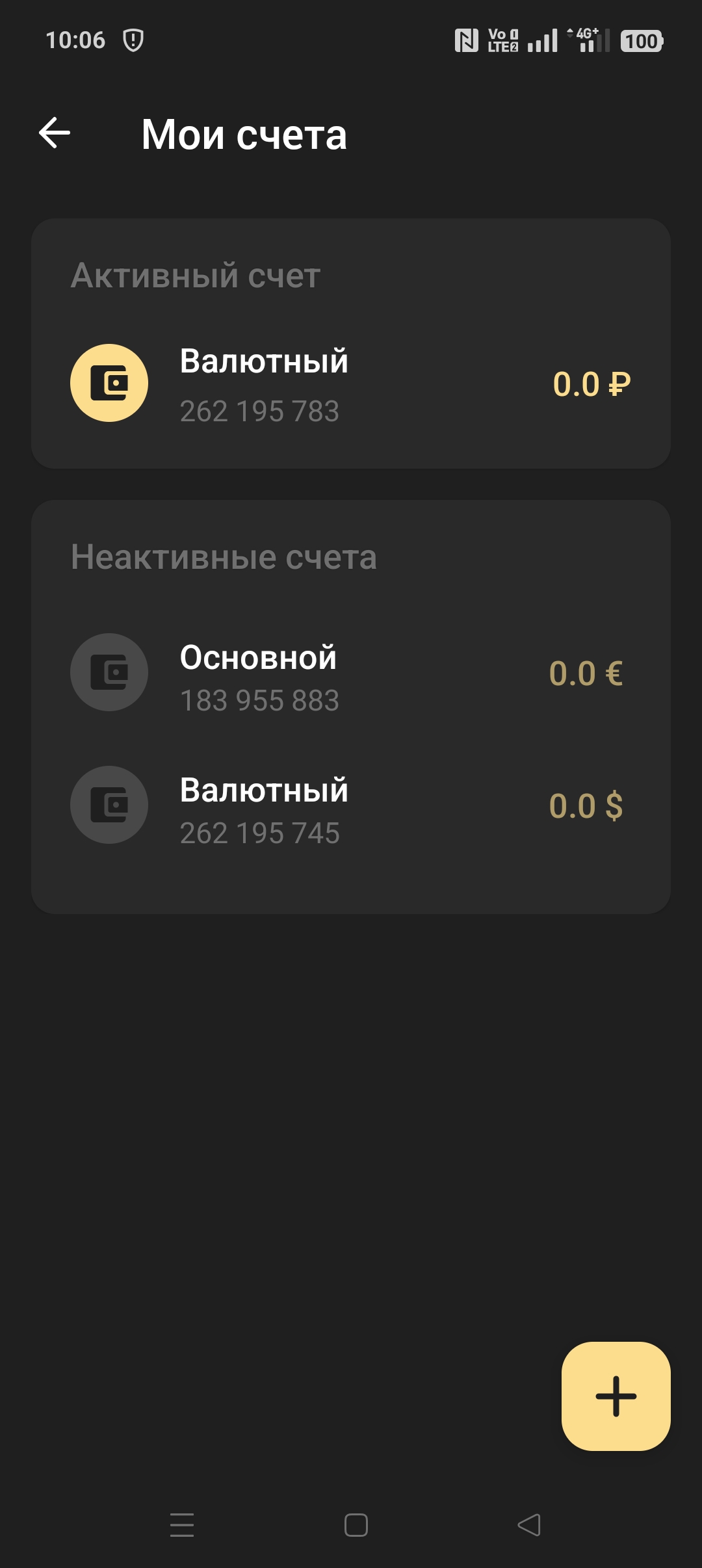The width and height of the screenshot is (702, 1568).
Task: Go back from Мои счета screen
Action: [x=55, y=133]
